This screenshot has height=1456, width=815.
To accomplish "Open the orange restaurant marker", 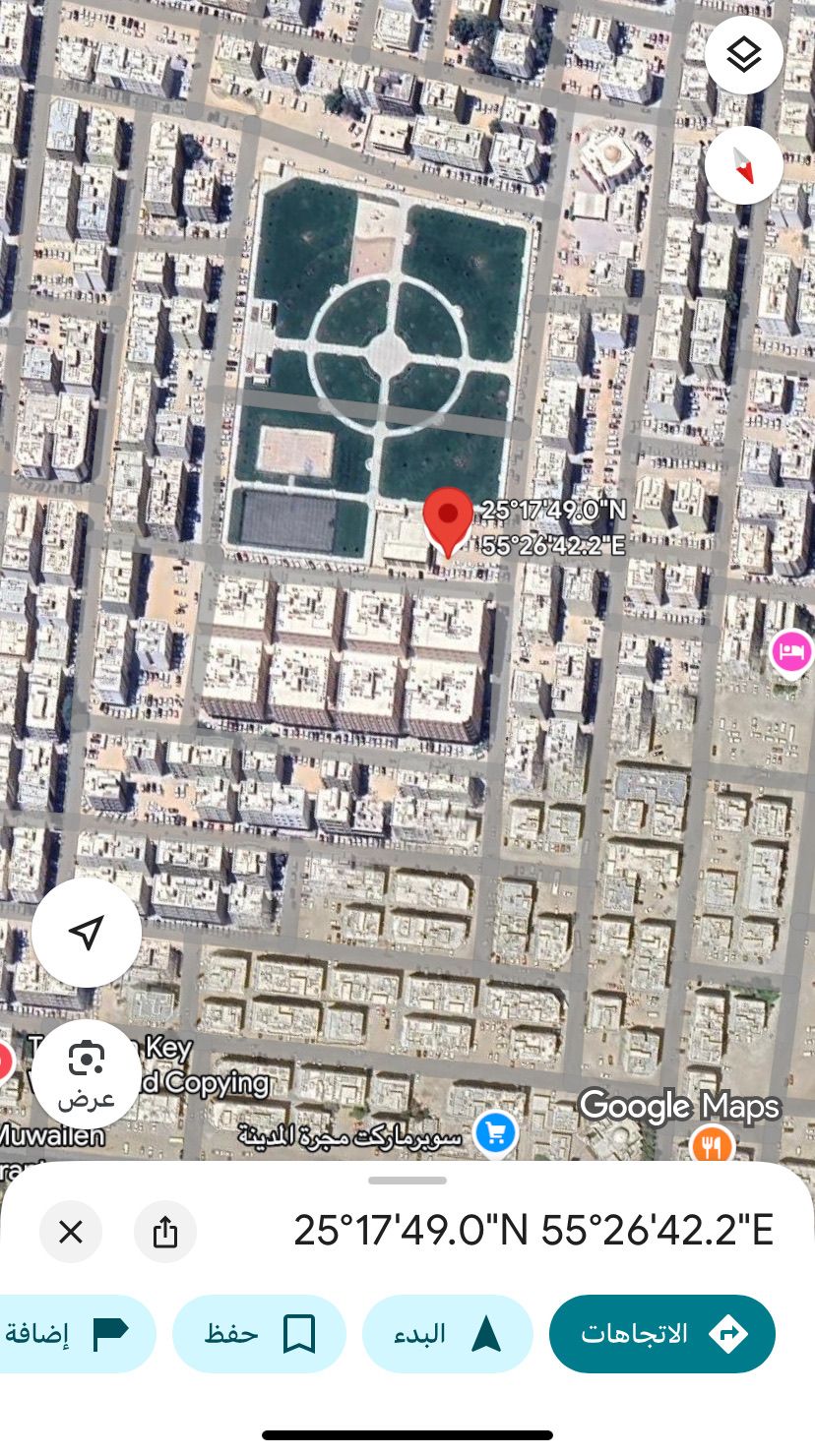I will [712, 1146].
